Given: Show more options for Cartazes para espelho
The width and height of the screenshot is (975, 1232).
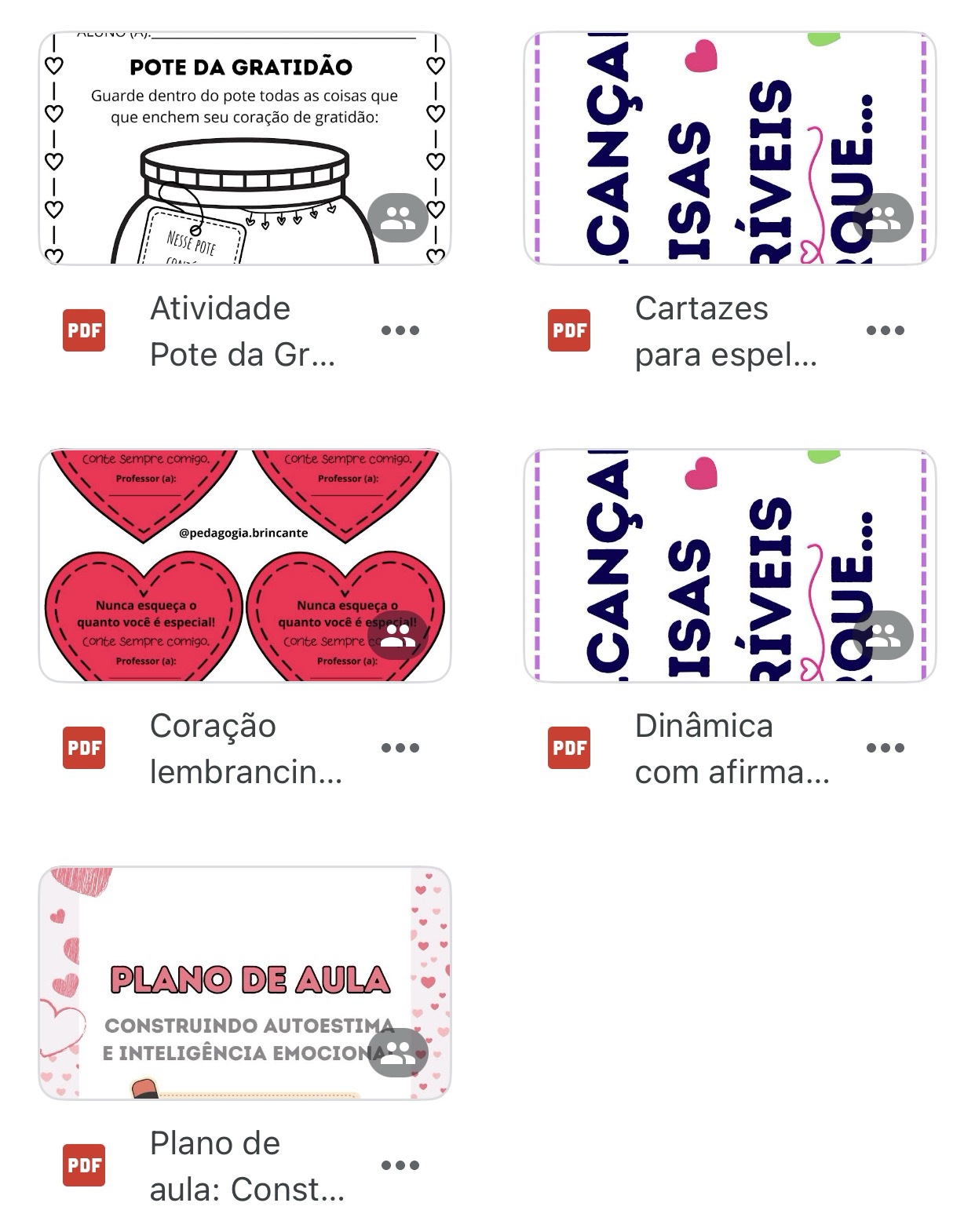Looking at the screenshot, I should 886,330.
